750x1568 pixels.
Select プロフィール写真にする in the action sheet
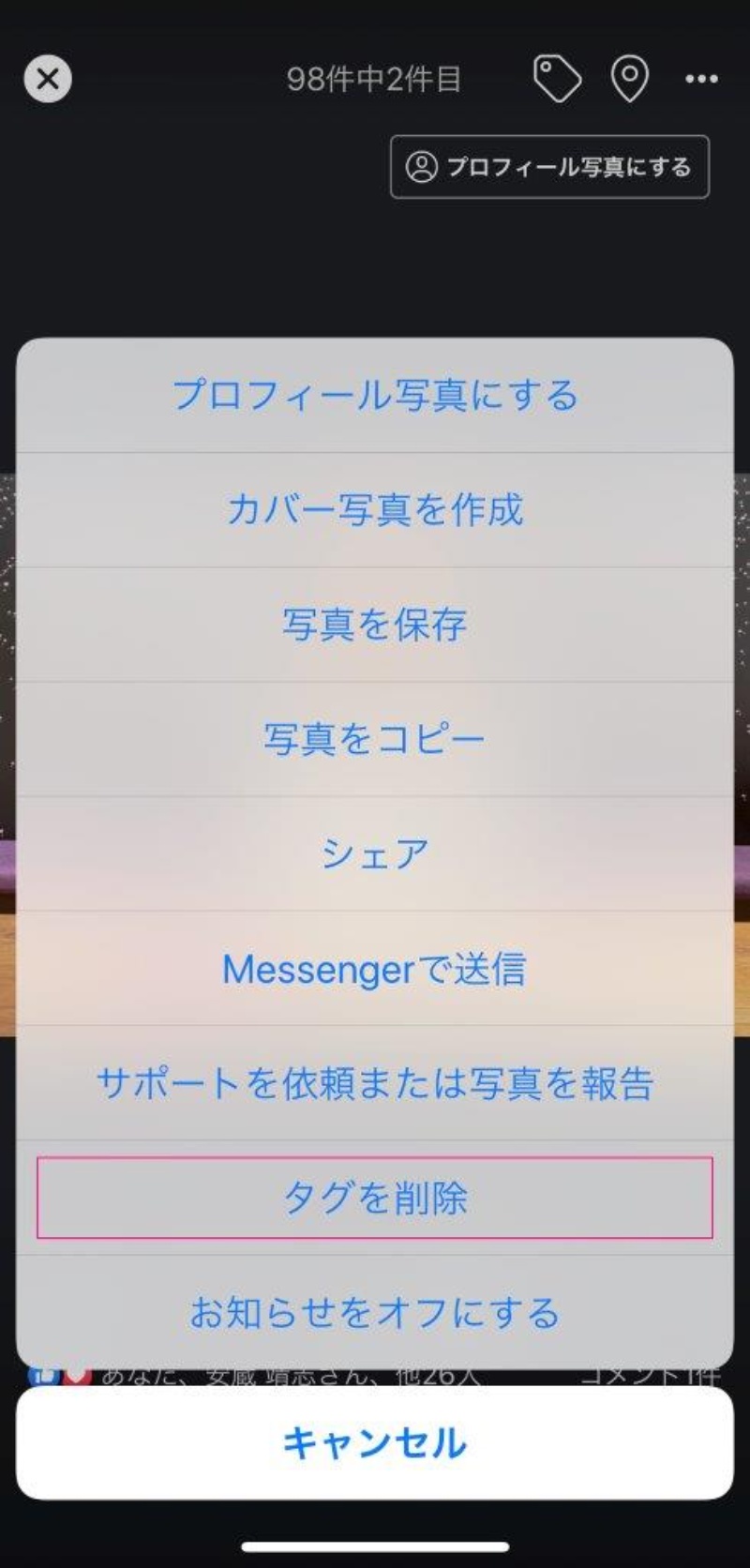(375, 395)
